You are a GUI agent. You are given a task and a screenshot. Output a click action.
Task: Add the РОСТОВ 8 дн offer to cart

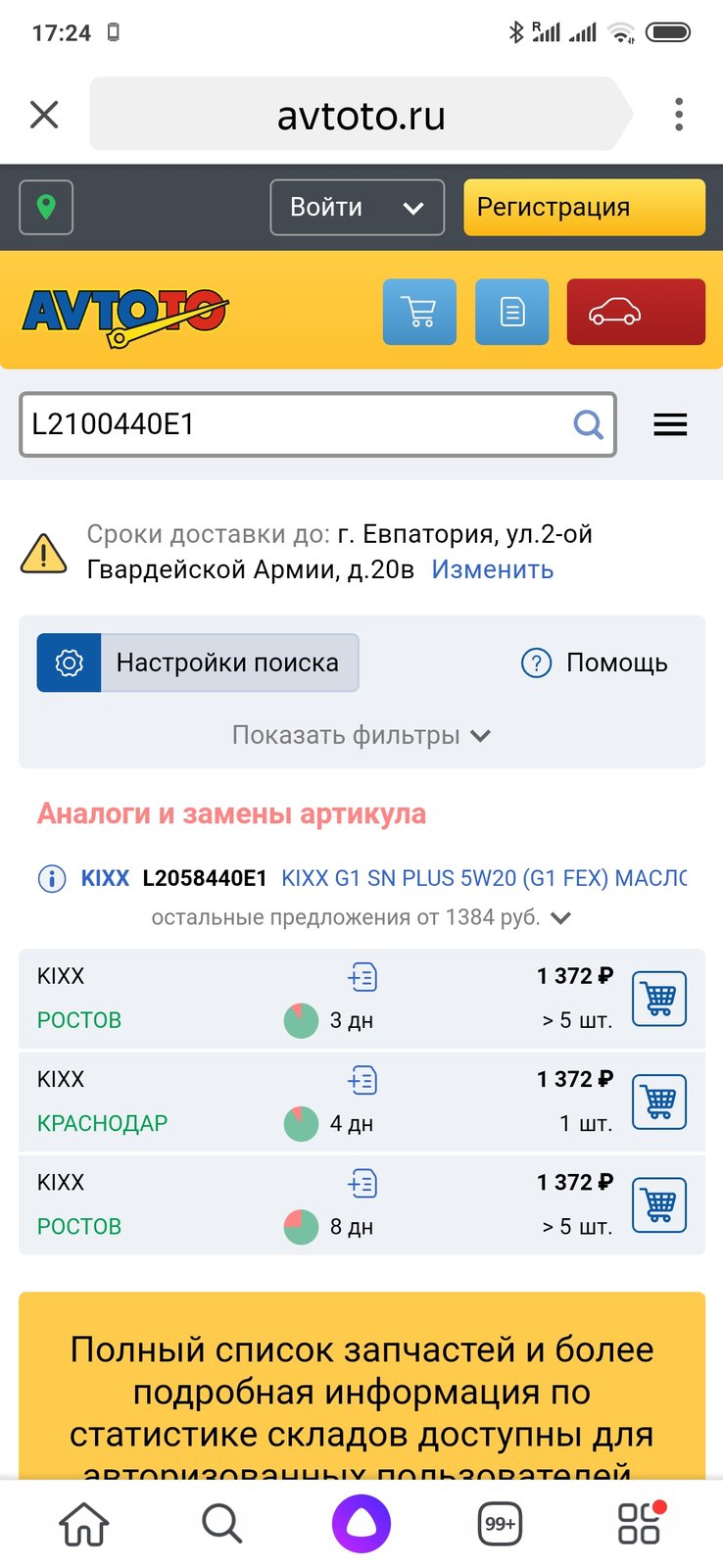coord(659,1204)
